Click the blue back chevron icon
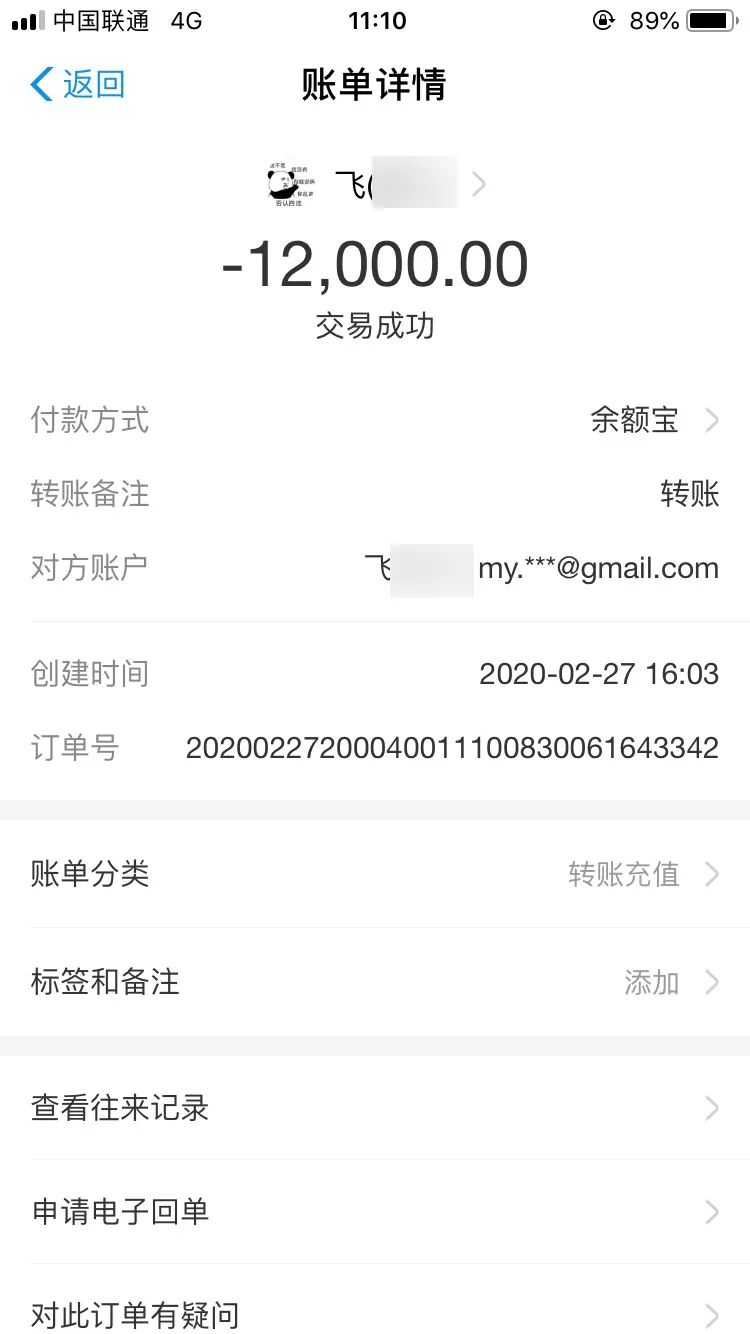Image resolution: width=750 pixels, height=1334 pixels. pyautogui.click(x=38, y=85)
